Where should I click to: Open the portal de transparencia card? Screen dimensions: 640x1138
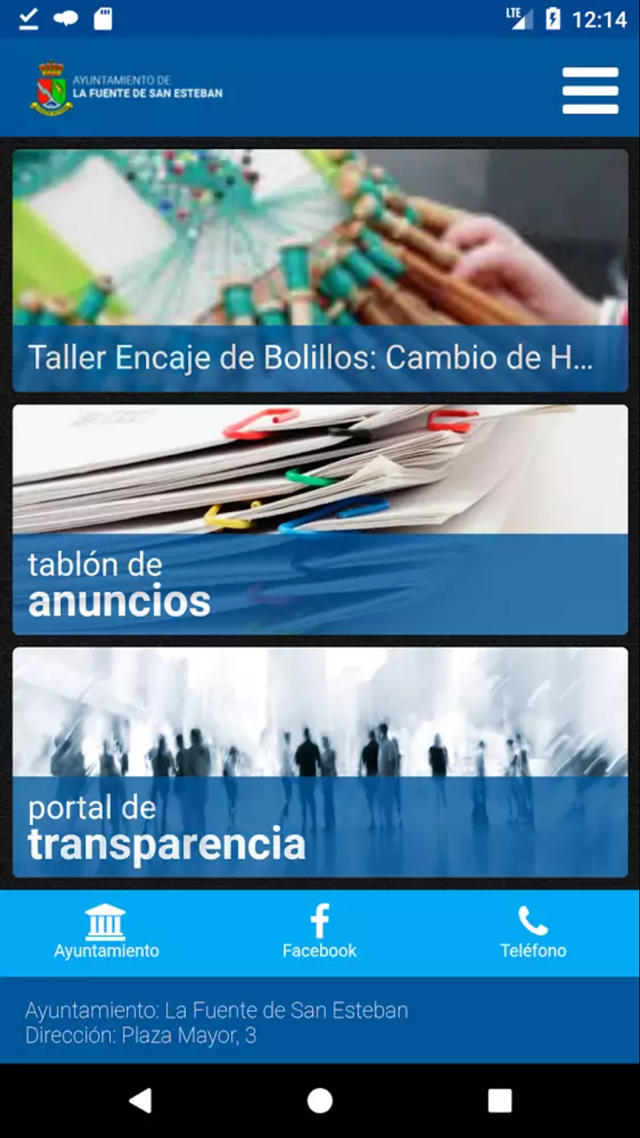click(x=320, y=762)
